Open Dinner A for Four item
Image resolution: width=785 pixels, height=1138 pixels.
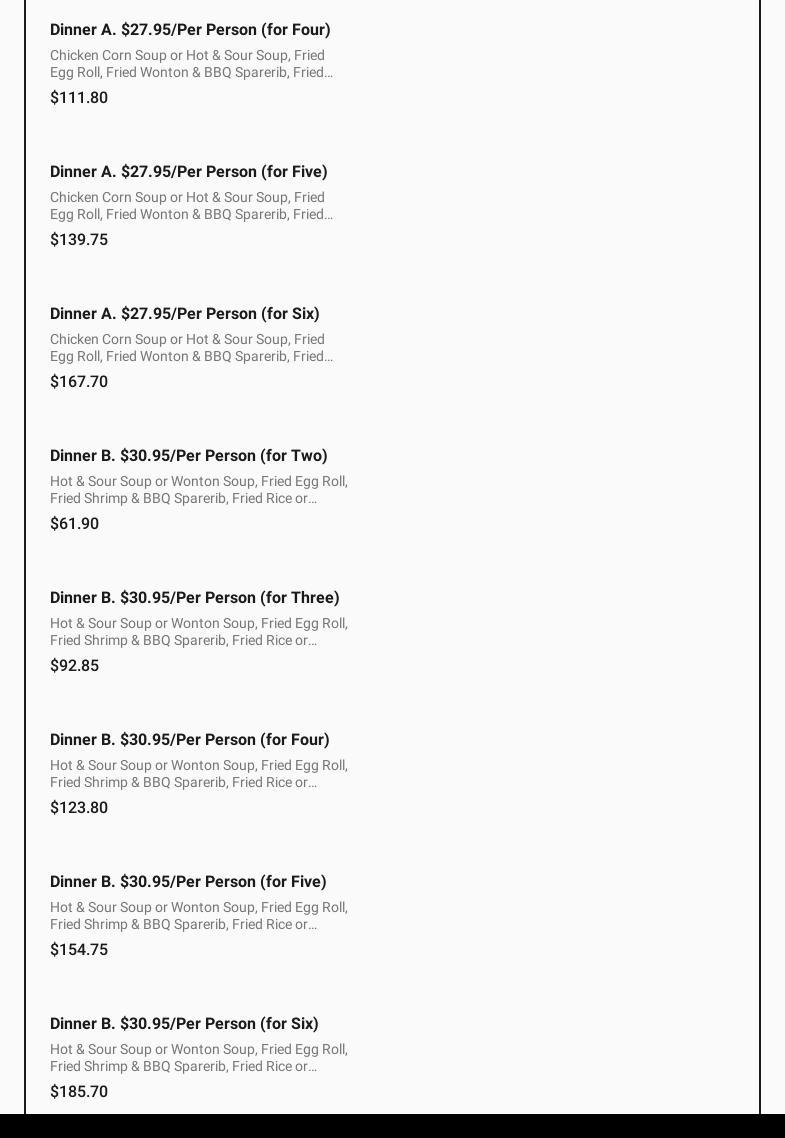tap(190, 30)
